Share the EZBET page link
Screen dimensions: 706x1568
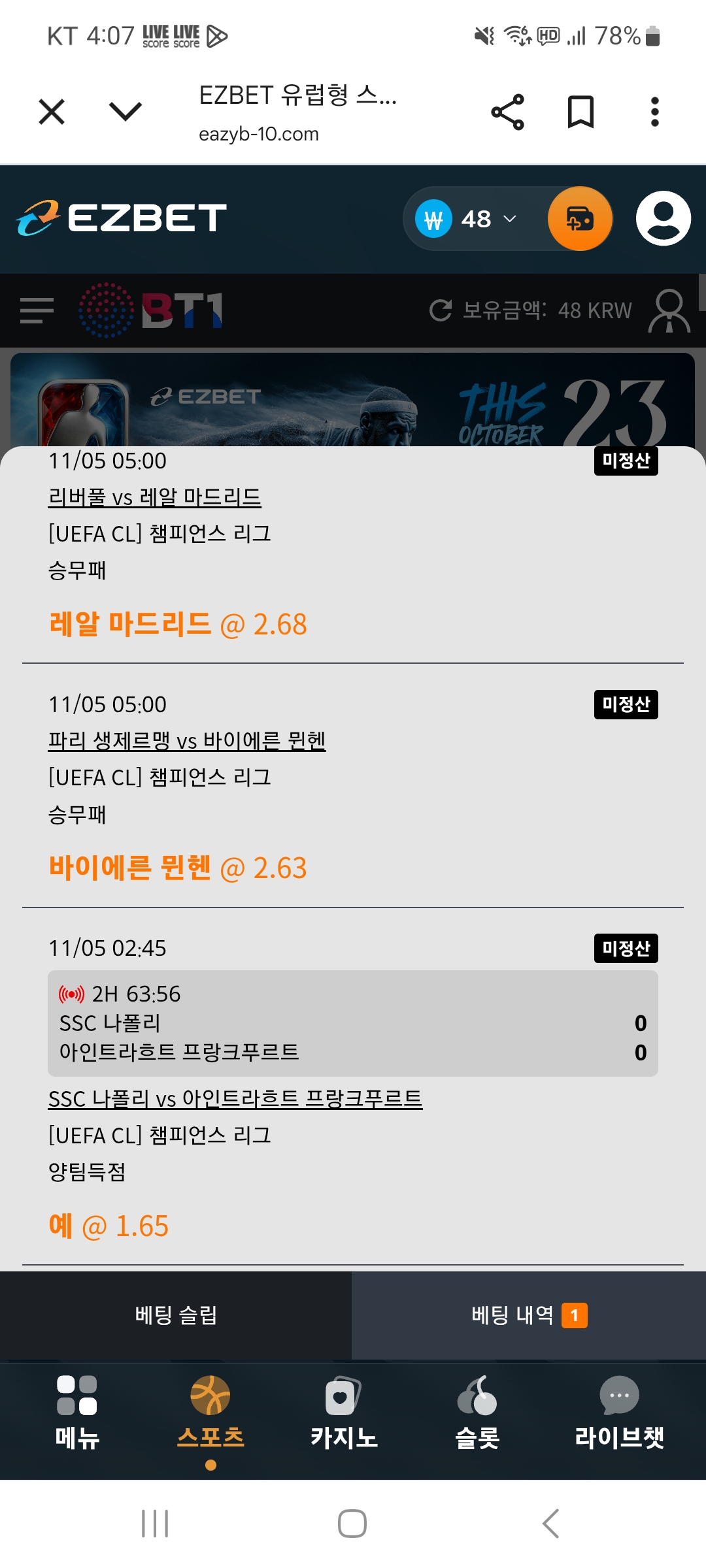507,112
